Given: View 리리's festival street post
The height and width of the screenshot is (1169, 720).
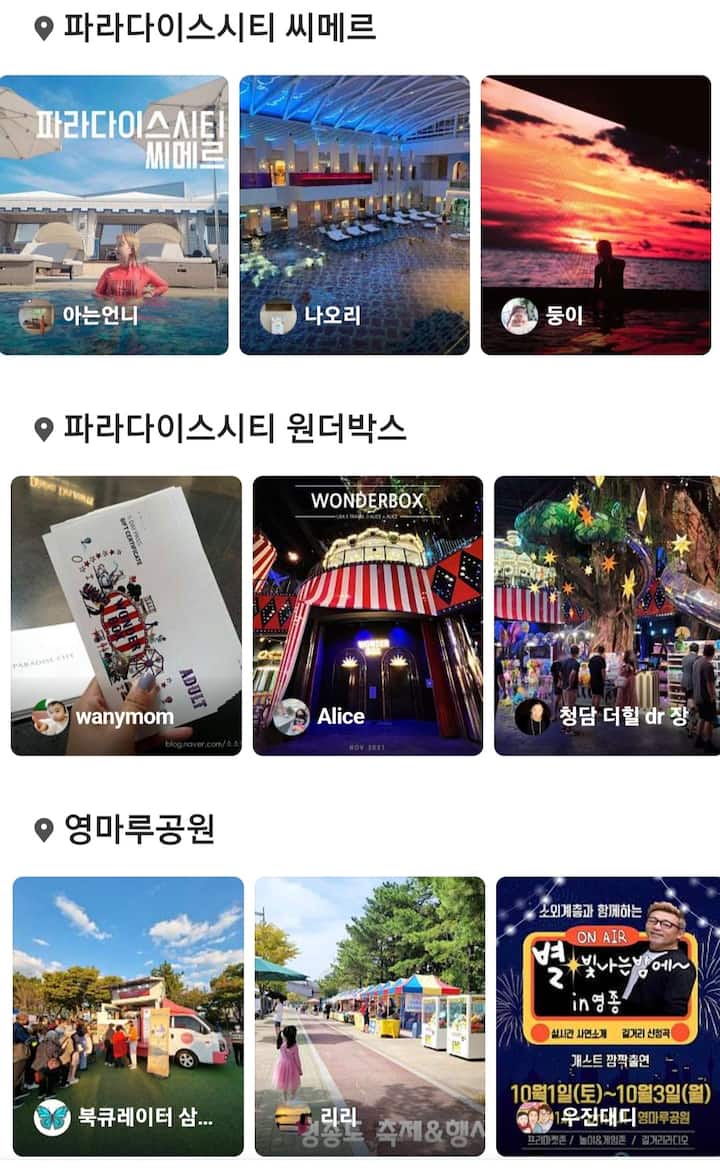Looking at the screenshot, I should (x=370, y=1015).
